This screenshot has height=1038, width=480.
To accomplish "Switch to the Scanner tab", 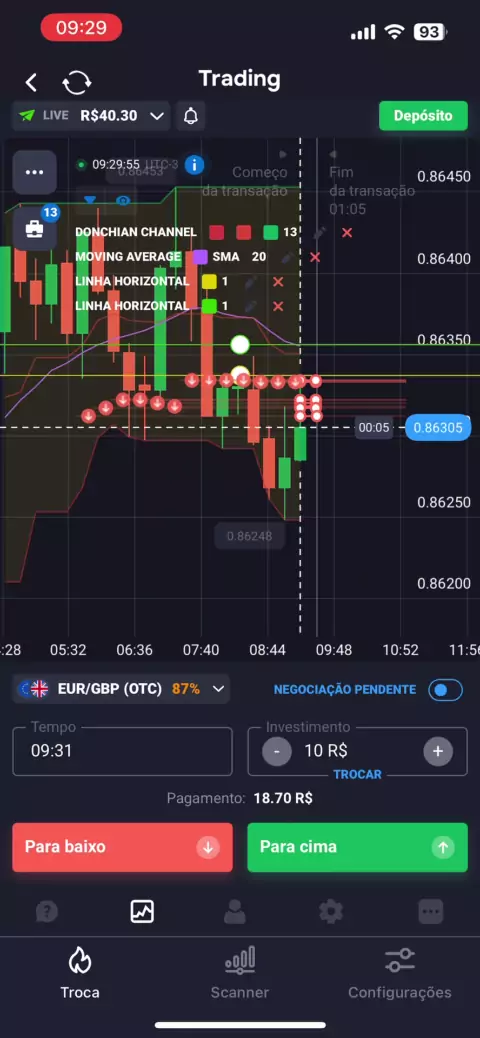I will [240, 973].
